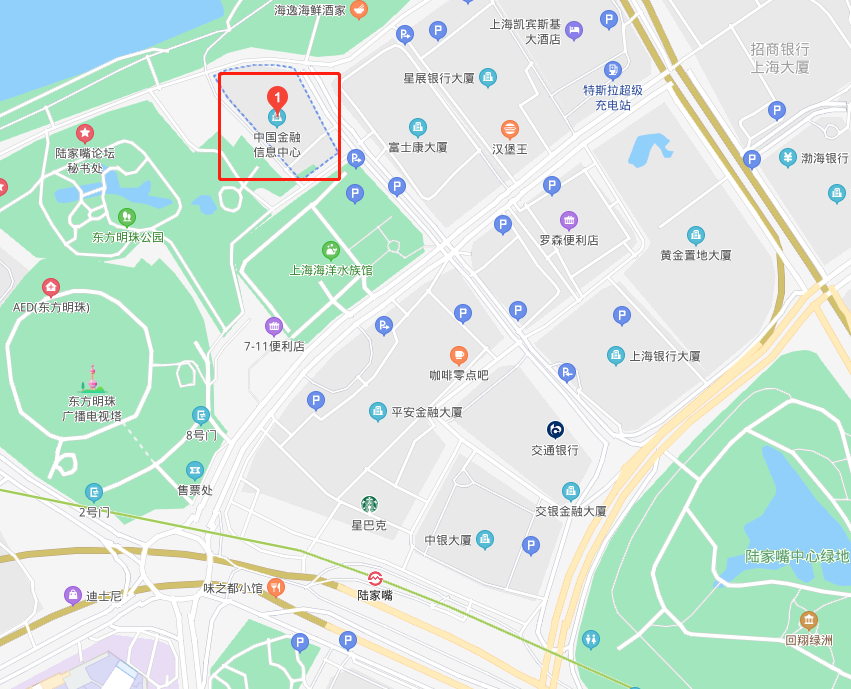Viewport: 851px width, 689px height.
Task: Tap the 东方明珠公园 park marker
Action: click(127, 217)
